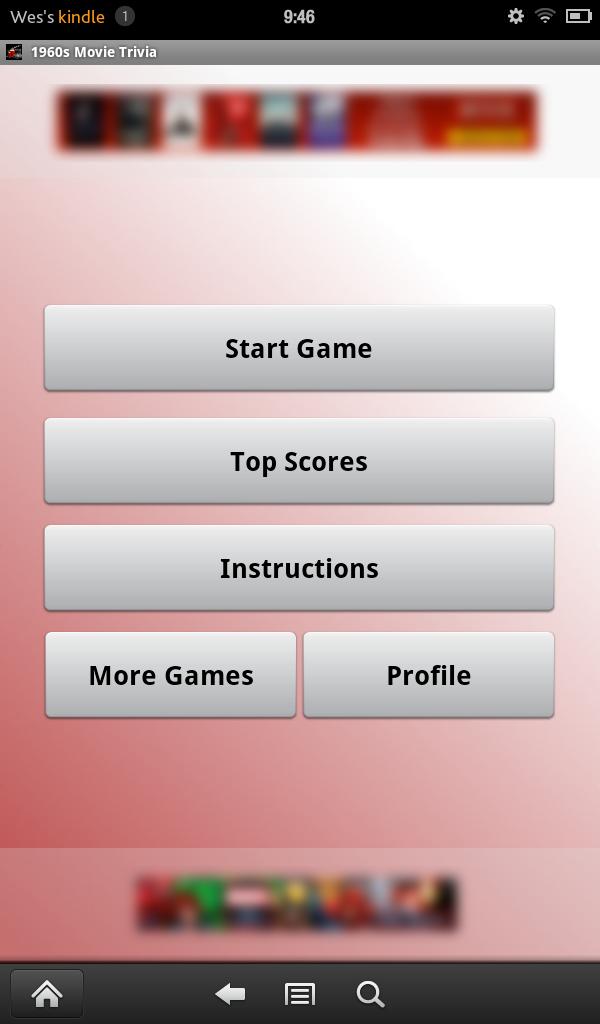Open the settings gear in status bar

516,16
